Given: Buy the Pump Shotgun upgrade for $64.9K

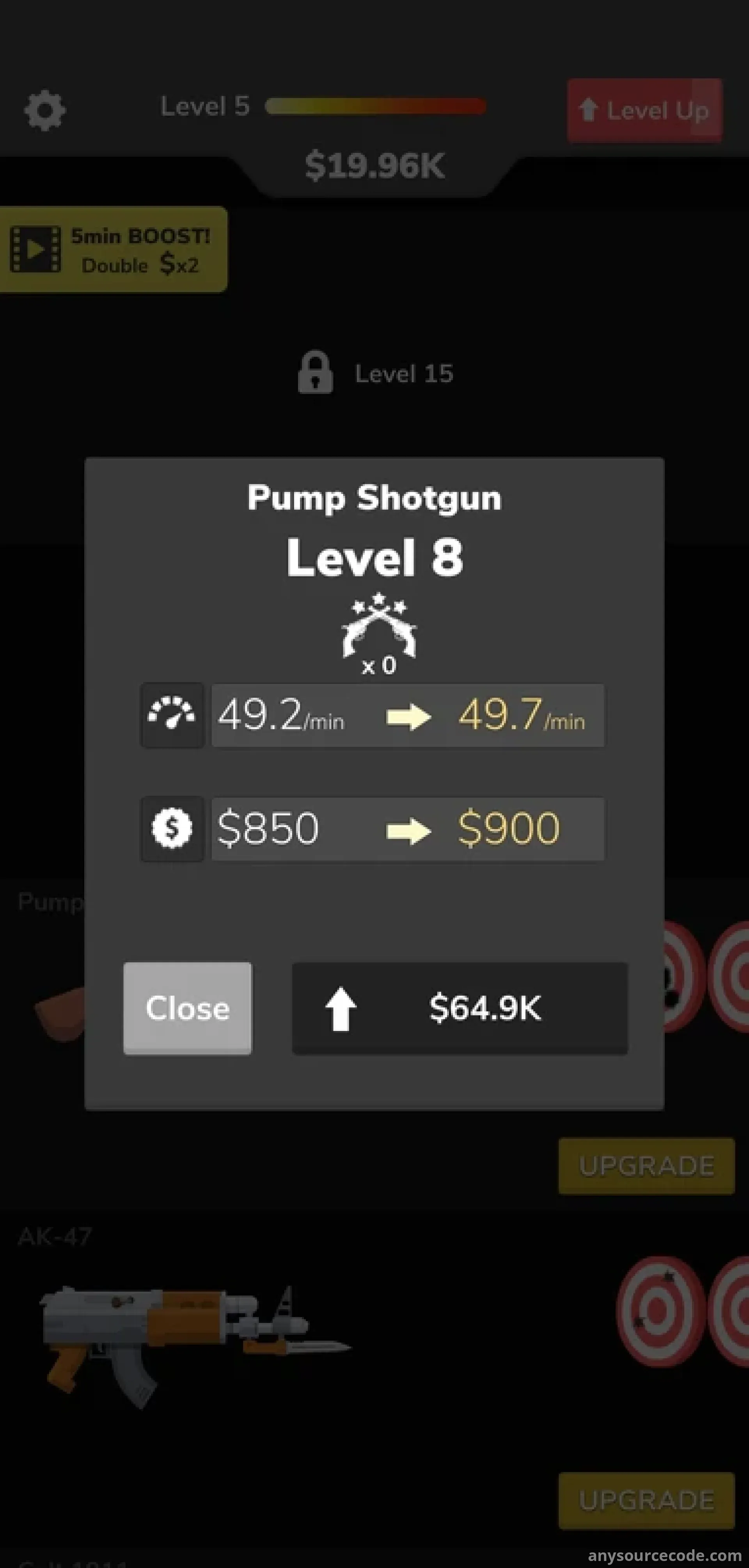Looking at the screenshot, I should (460, 1008).
